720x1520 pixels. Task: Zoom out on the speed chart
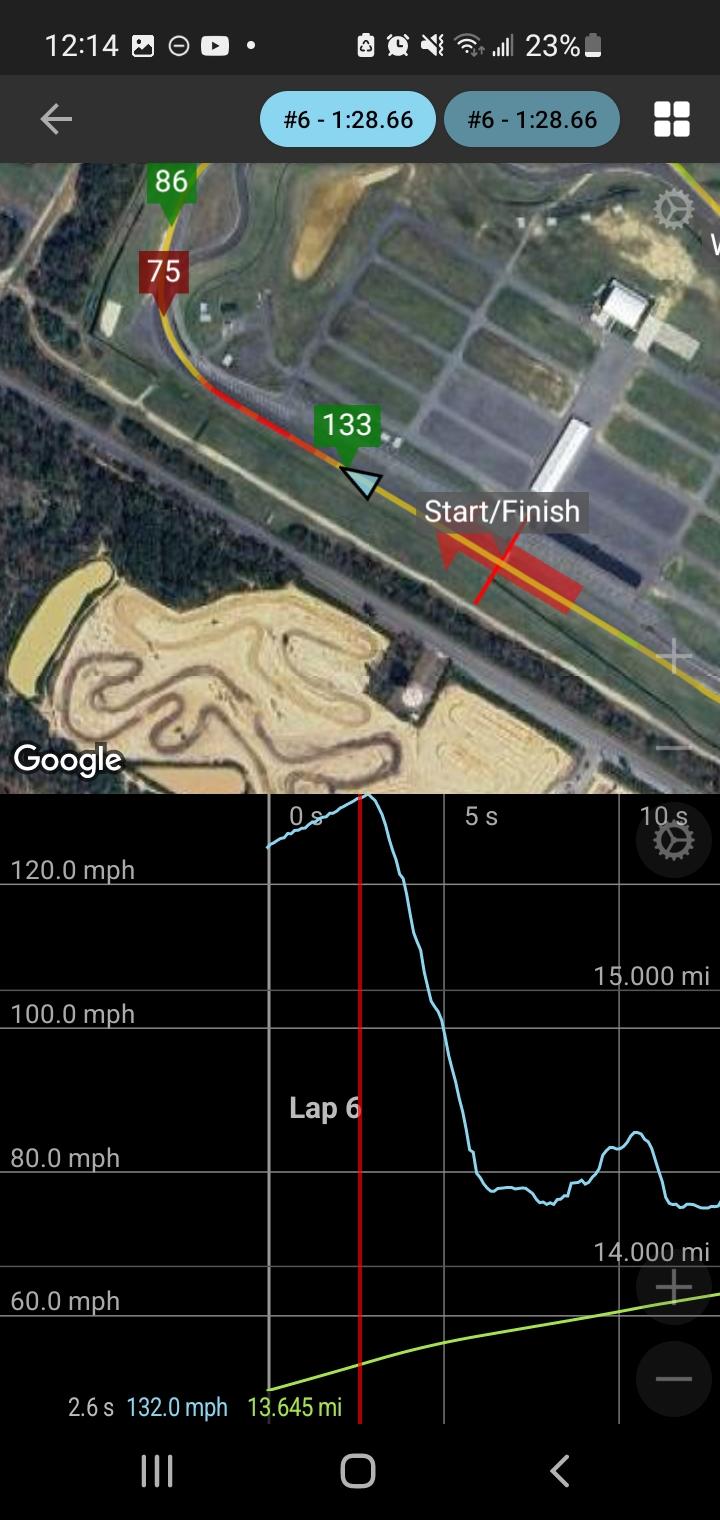click(x=674, y=1379)
